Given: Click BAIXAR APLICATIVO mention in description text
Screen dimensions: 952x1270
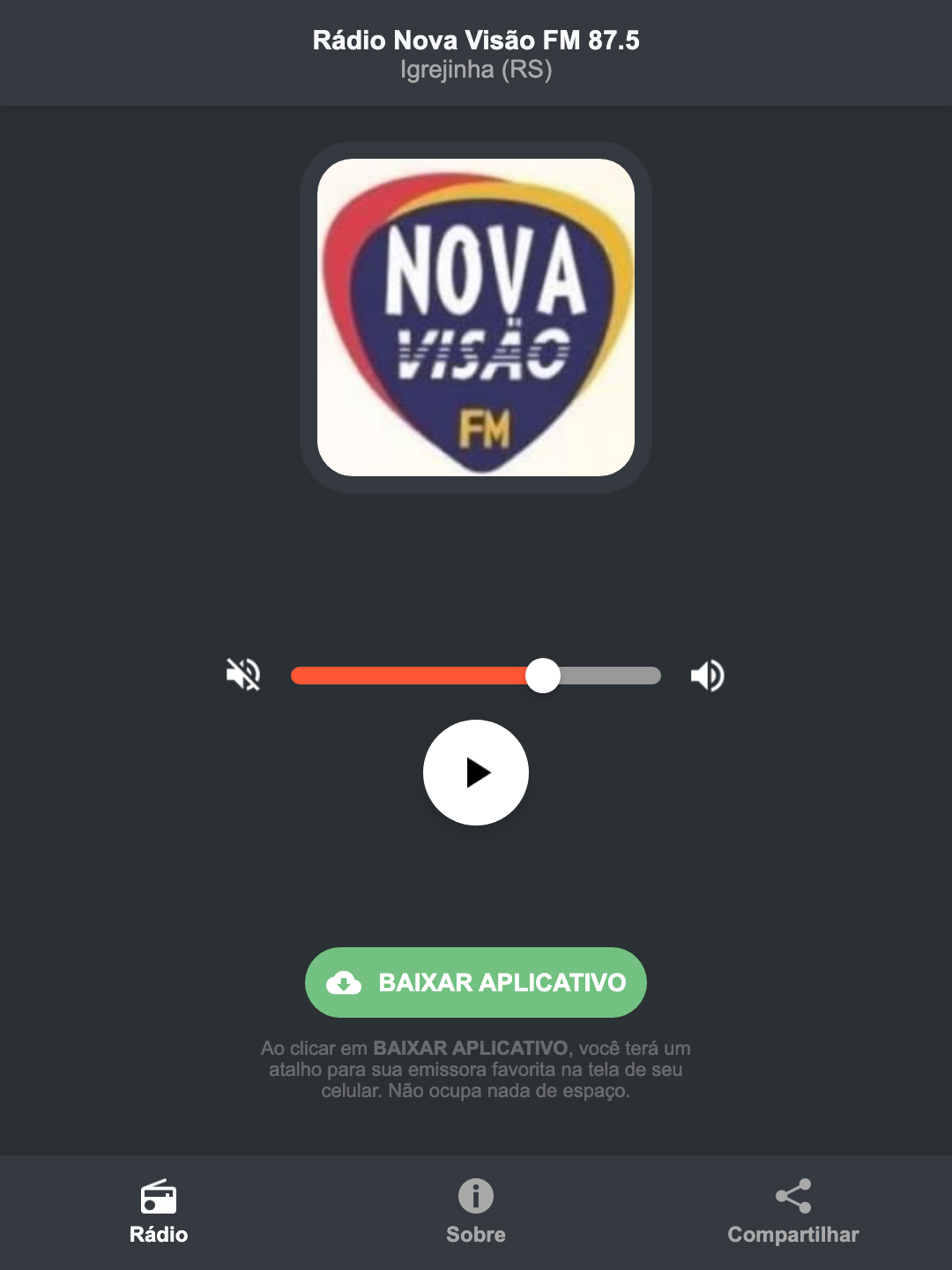Looking at the screenshot, I should click(x=472, y=1049).
